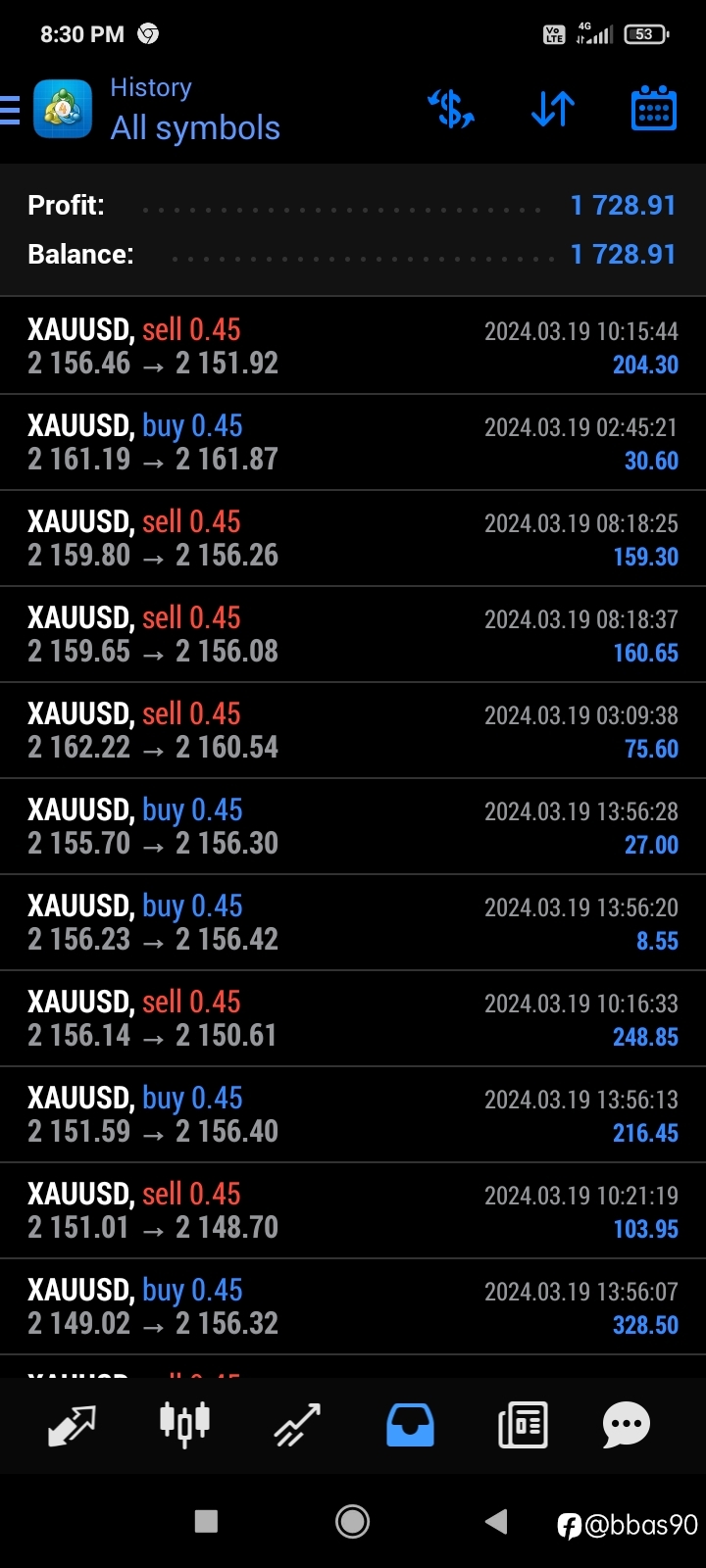The height and width of the screenshot is (1568, 706).
Task: Open the News tab
Action: (523, 1425)
